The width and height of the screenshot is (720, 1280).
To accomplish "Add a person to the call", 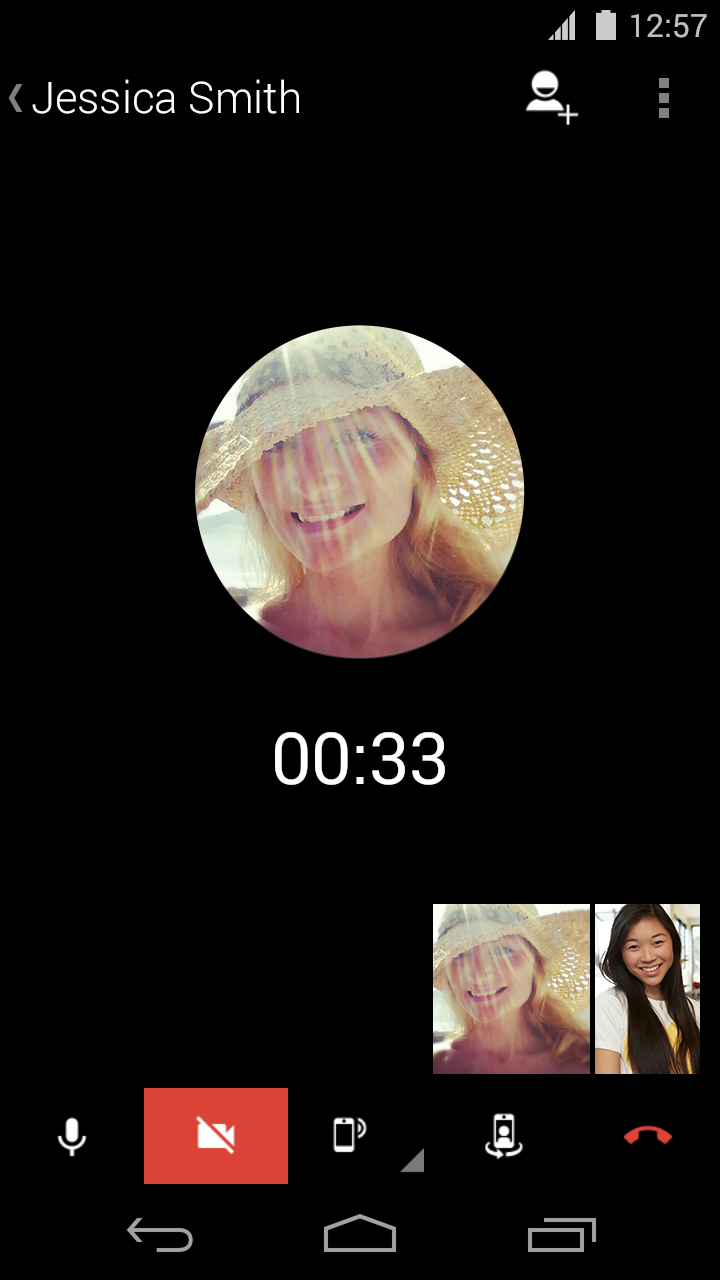I will click(x=552, y=97).
